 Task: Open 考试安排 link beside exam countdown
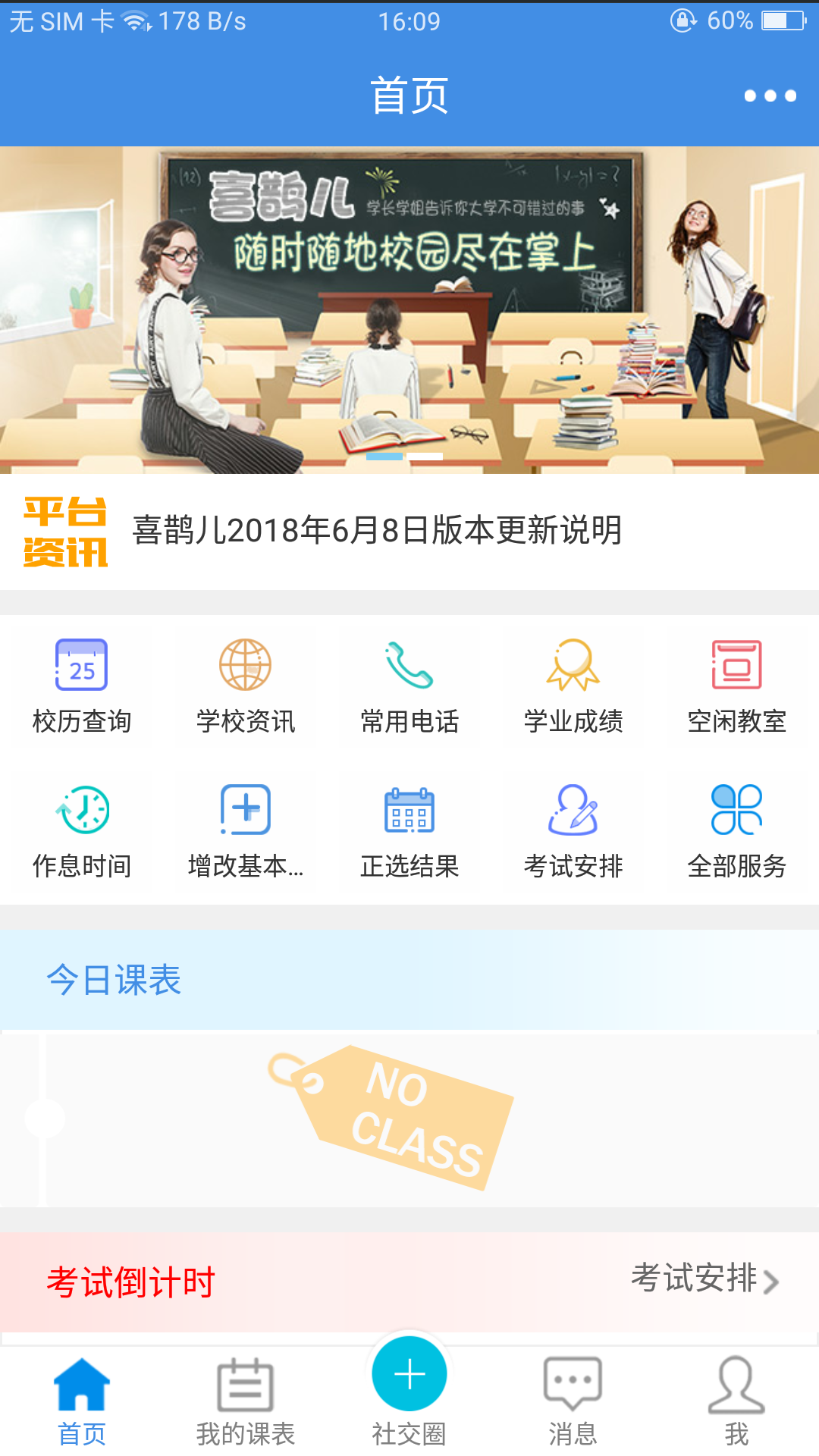[704, 1279]
